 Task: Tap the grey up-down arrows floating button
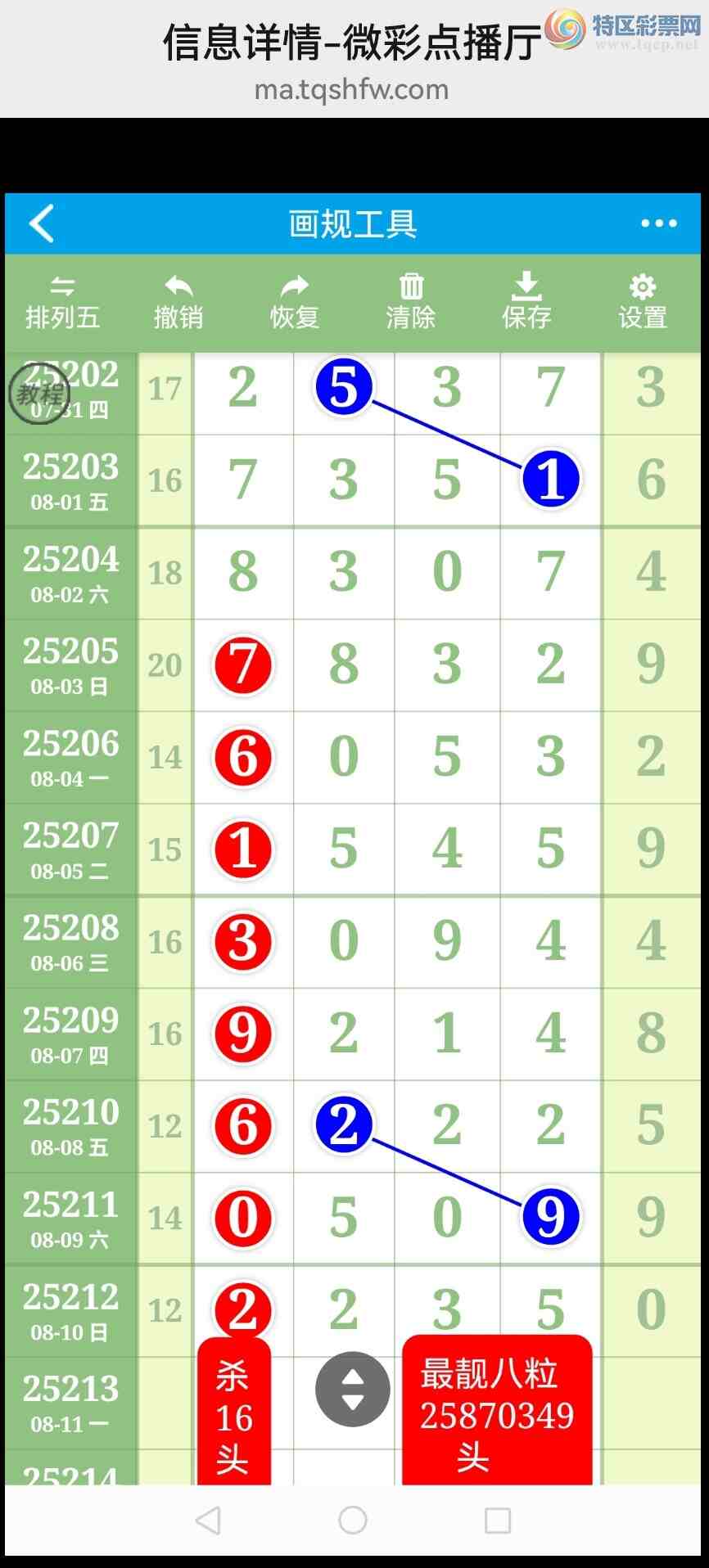[352, 1389]
